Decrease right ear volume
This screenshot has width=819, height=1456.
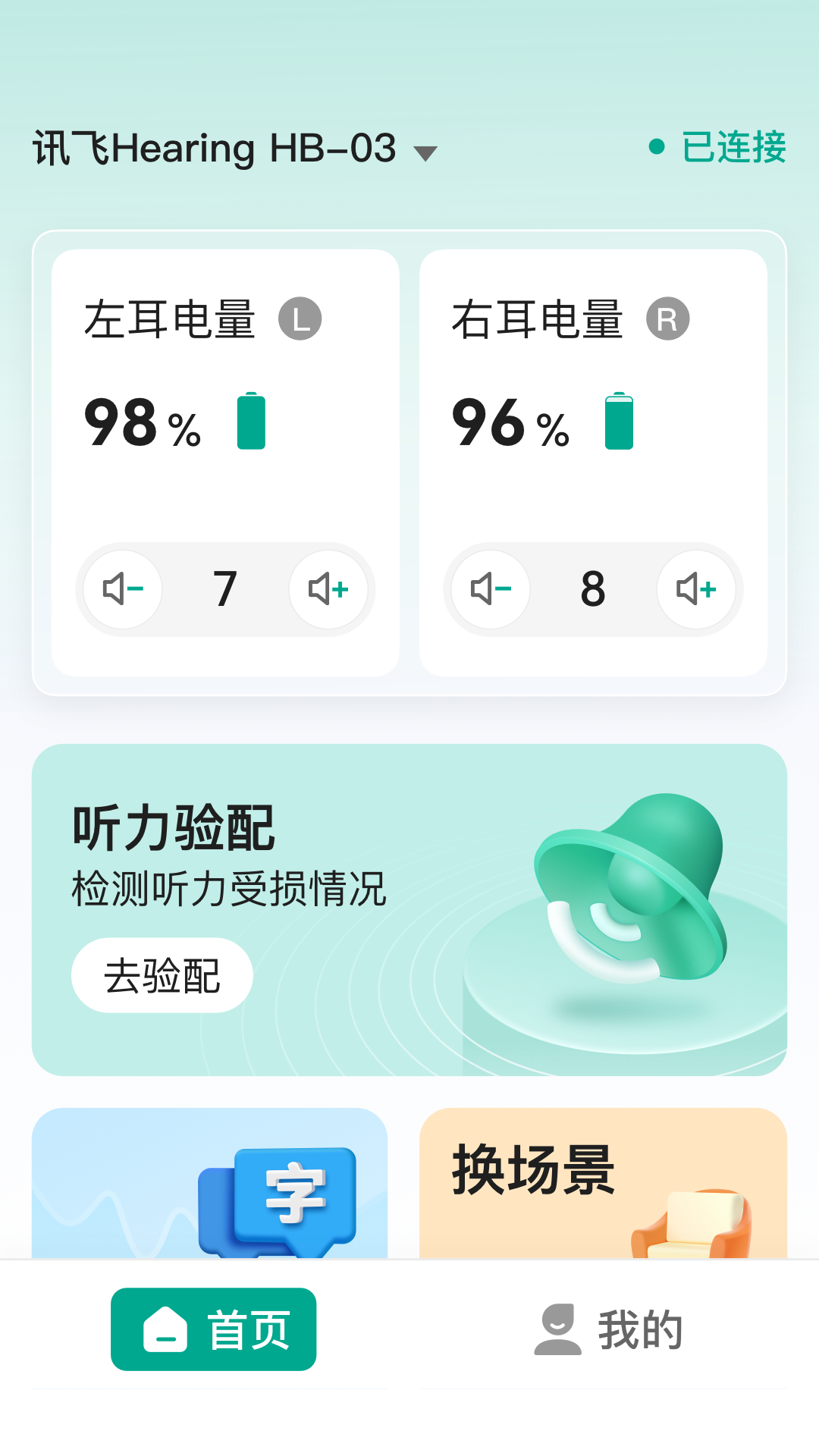pyautogui.click(x=489, y=590)
